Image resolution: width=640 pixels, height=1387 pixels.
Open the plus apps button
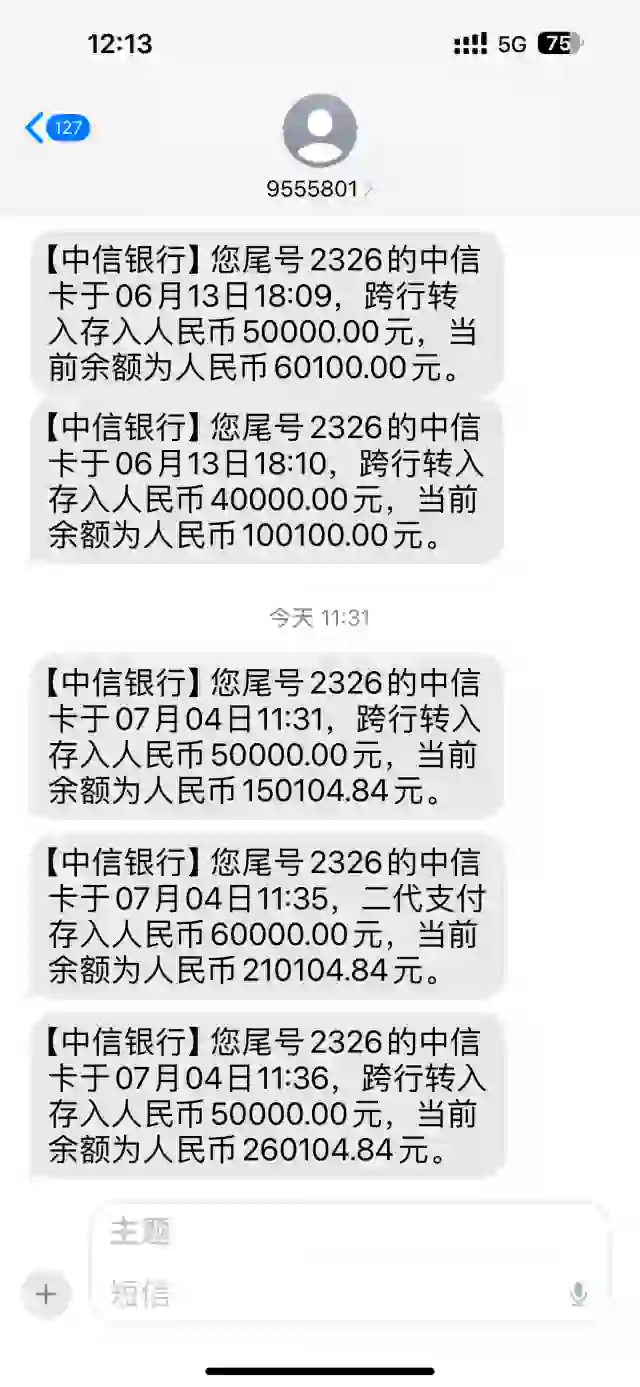coord(45,1294)
